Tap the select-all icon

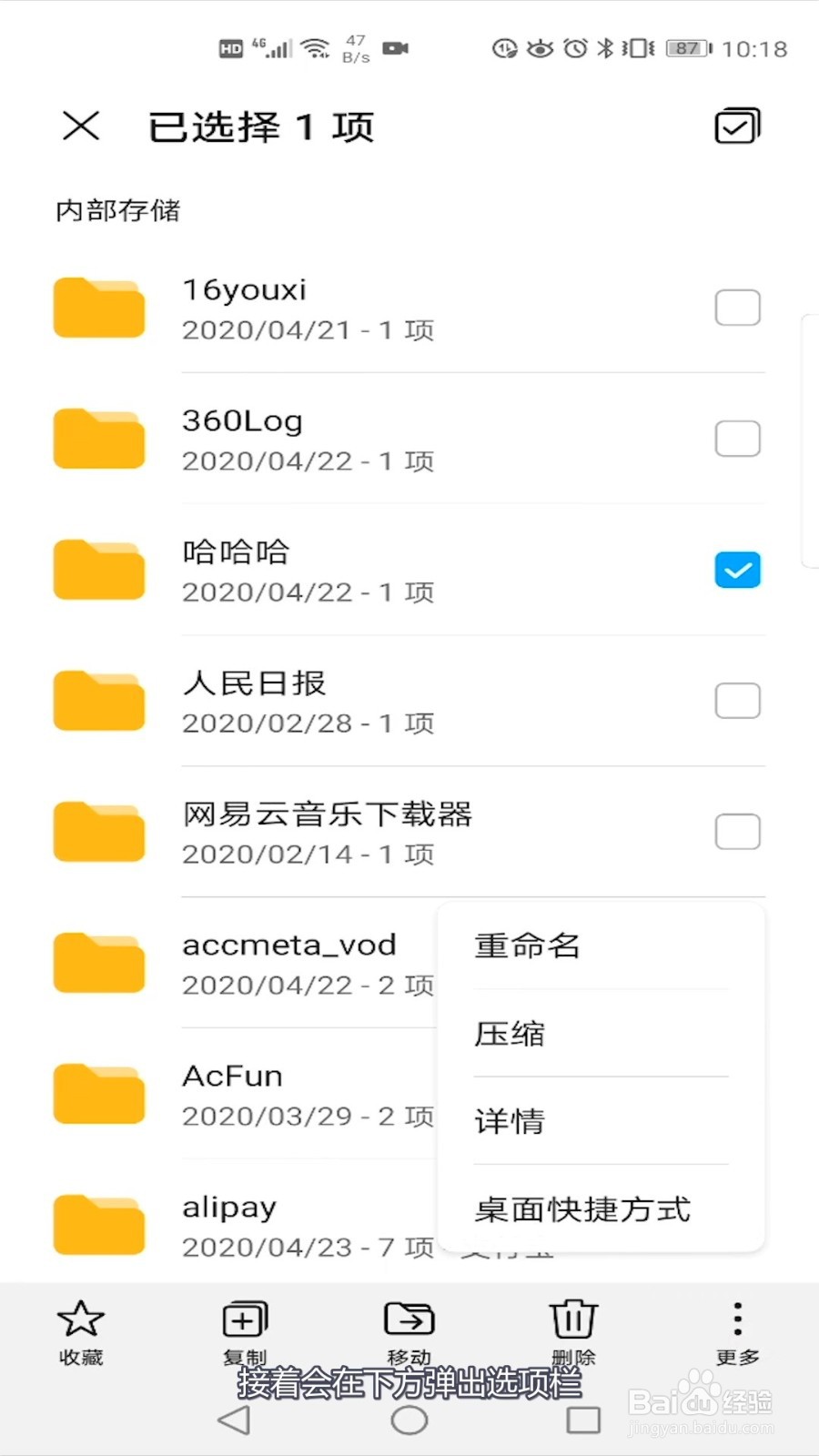point(737,126)
